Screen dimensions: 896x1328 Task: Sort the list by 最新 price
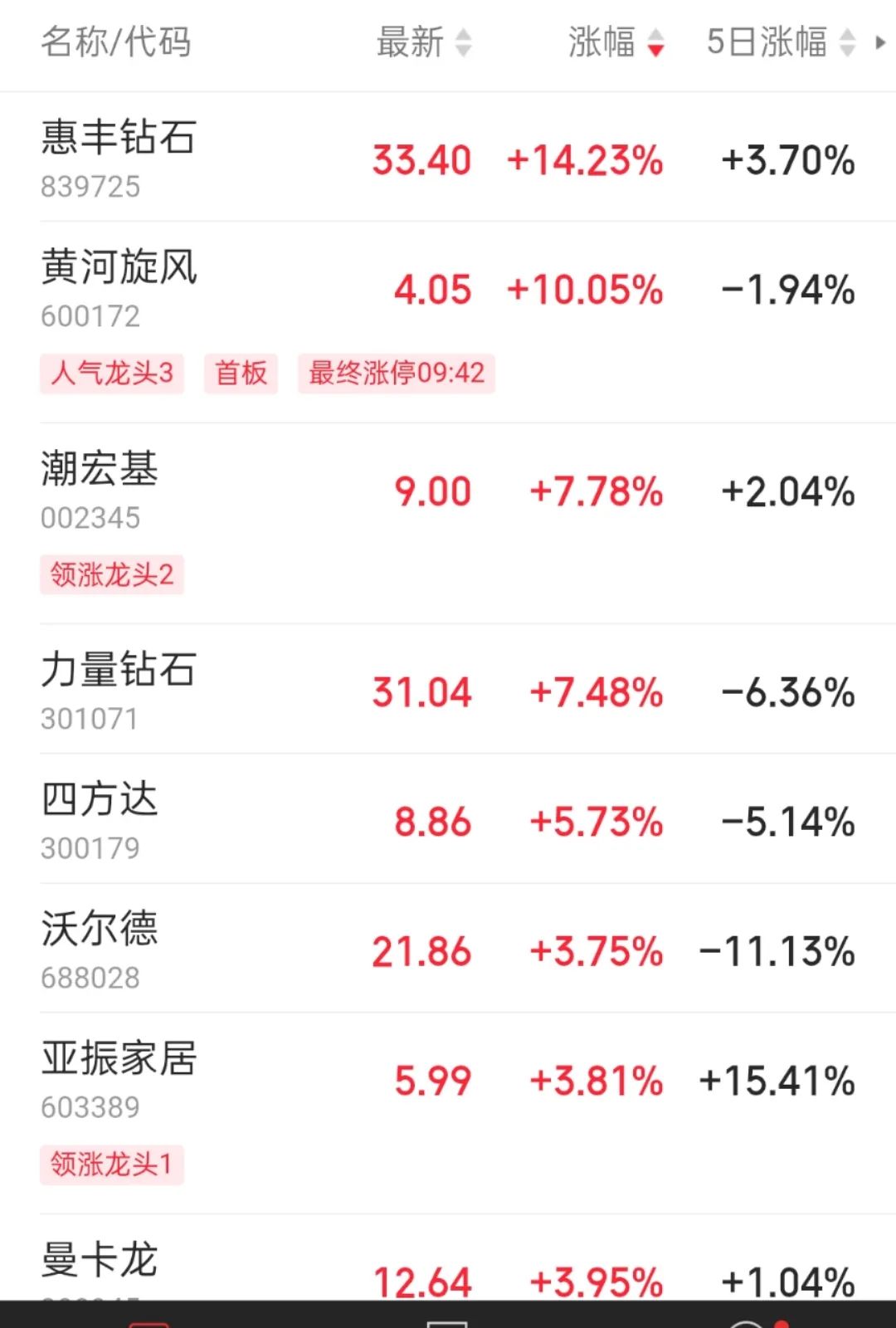[x=423, y=42]
